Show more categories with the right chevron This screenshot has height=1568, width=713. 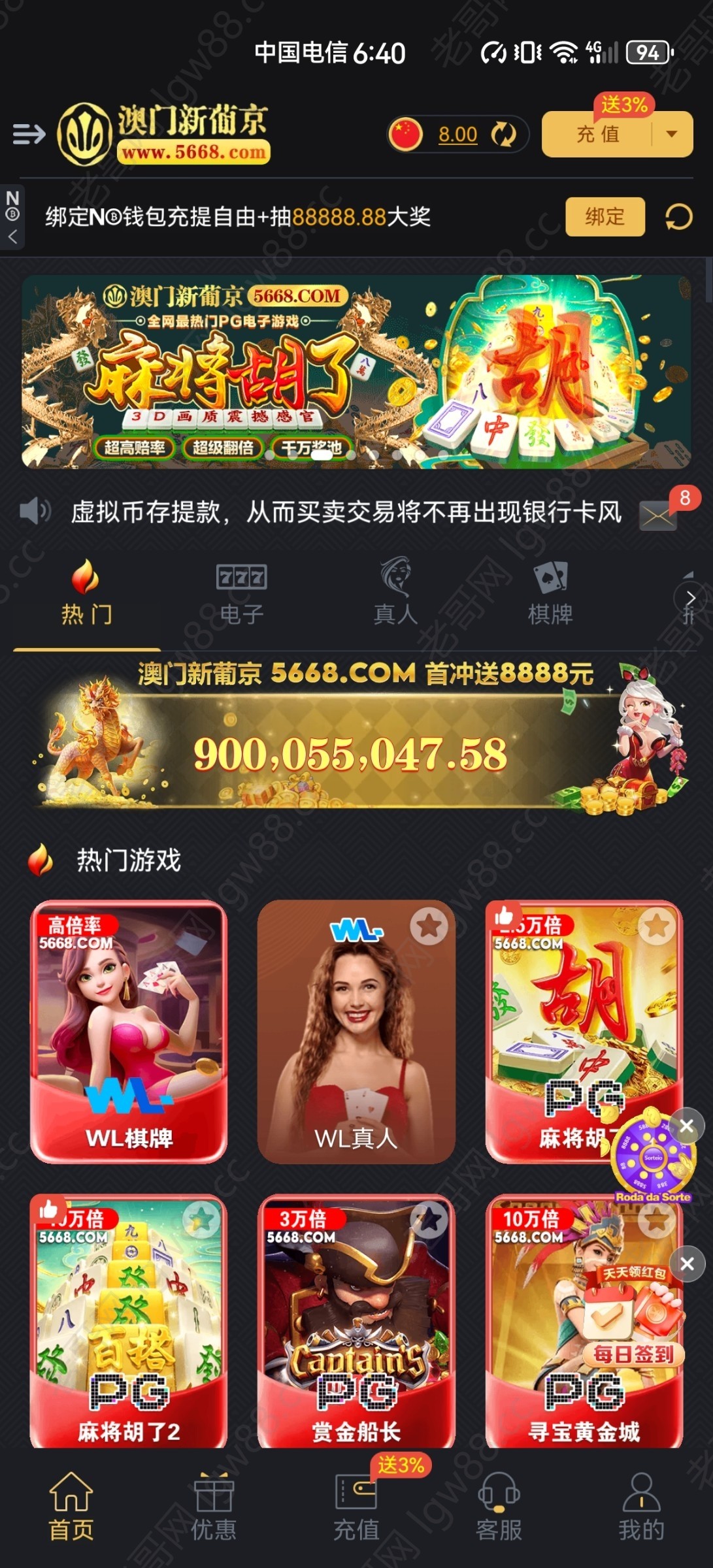point(691,598)
